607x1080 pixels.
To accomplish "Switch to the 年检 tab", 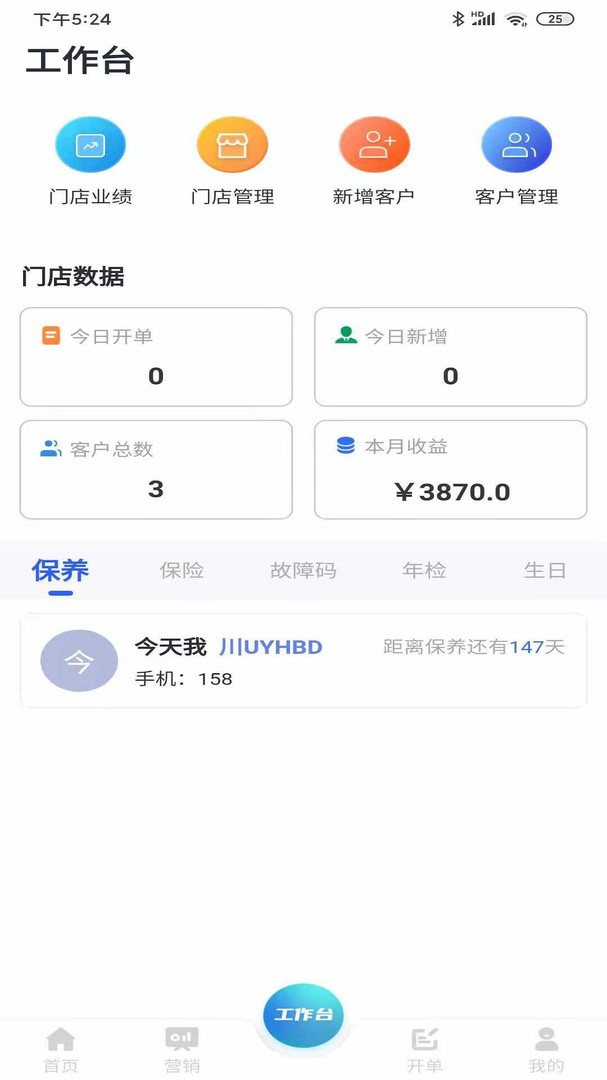I will [x=424, y=571].
